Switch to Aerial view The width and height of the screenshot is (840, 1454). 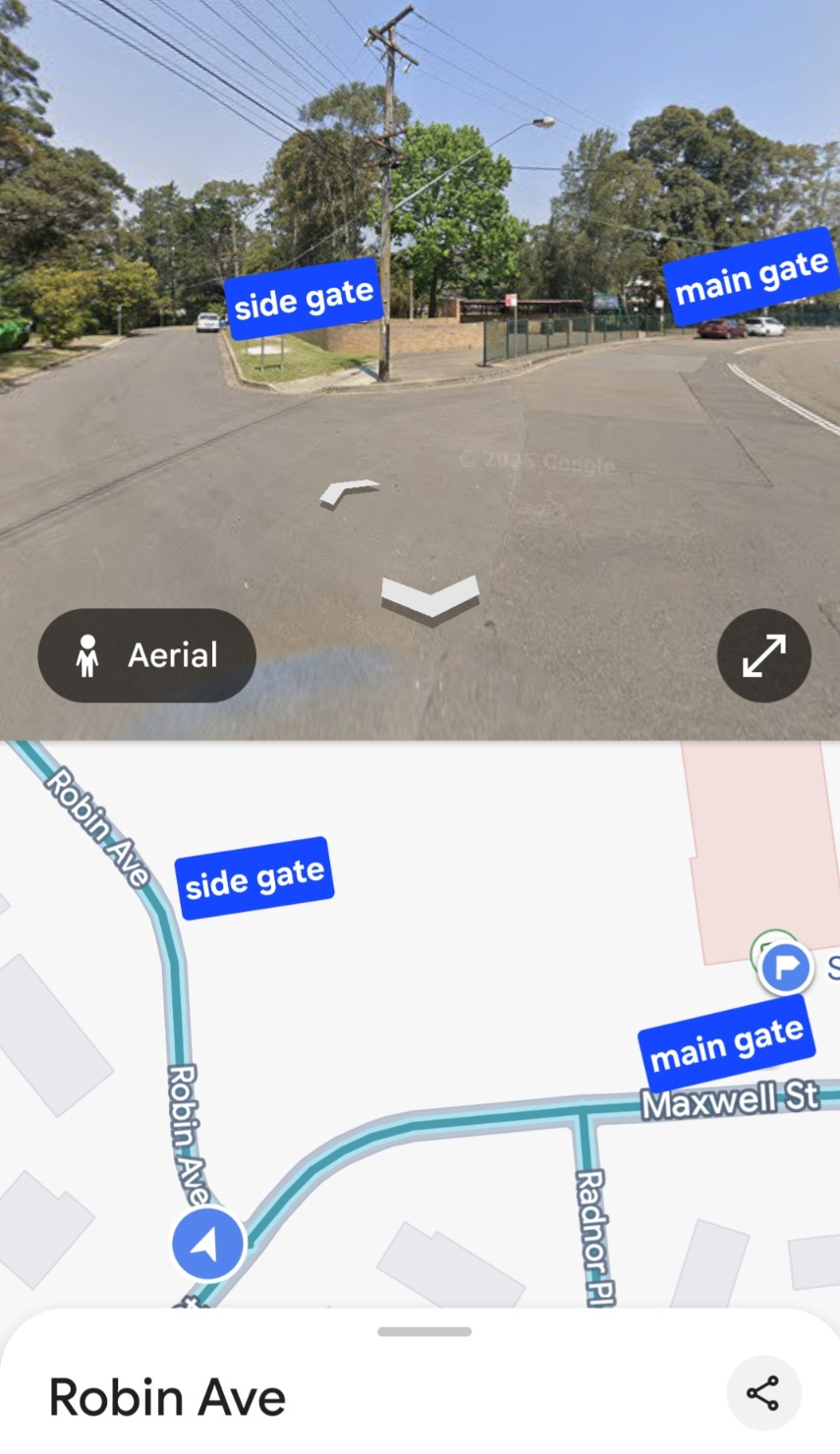point(147,655)
